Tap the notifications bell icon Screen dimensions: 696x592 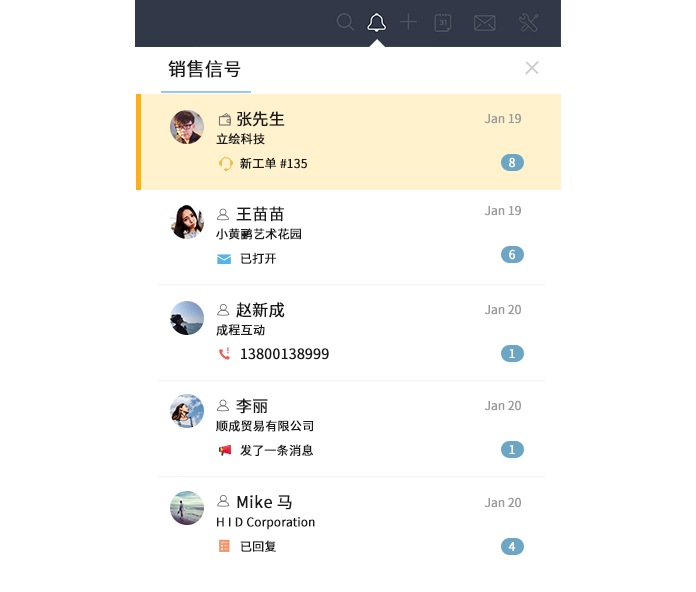[x=376, y=22]
